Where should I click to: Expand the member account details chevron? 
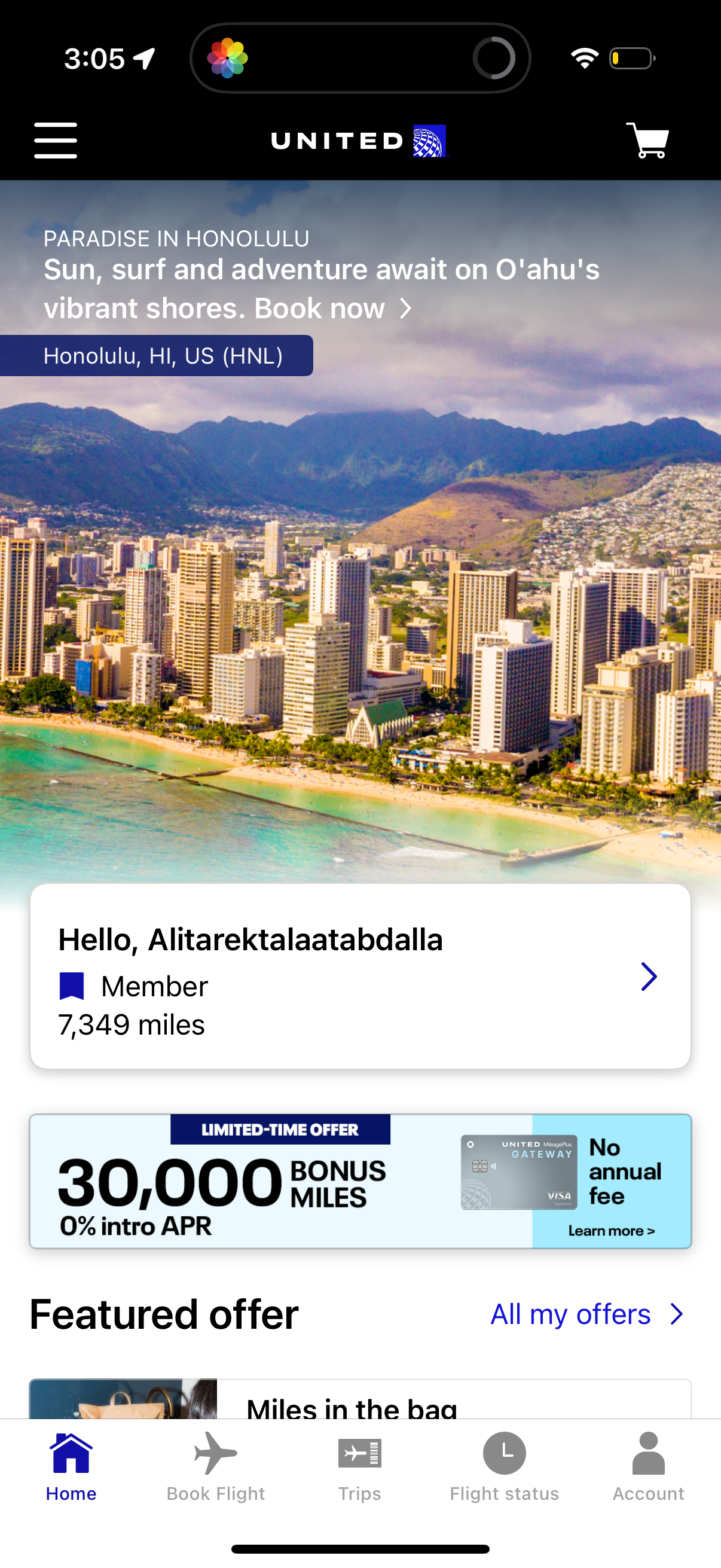tap(649, 977)
